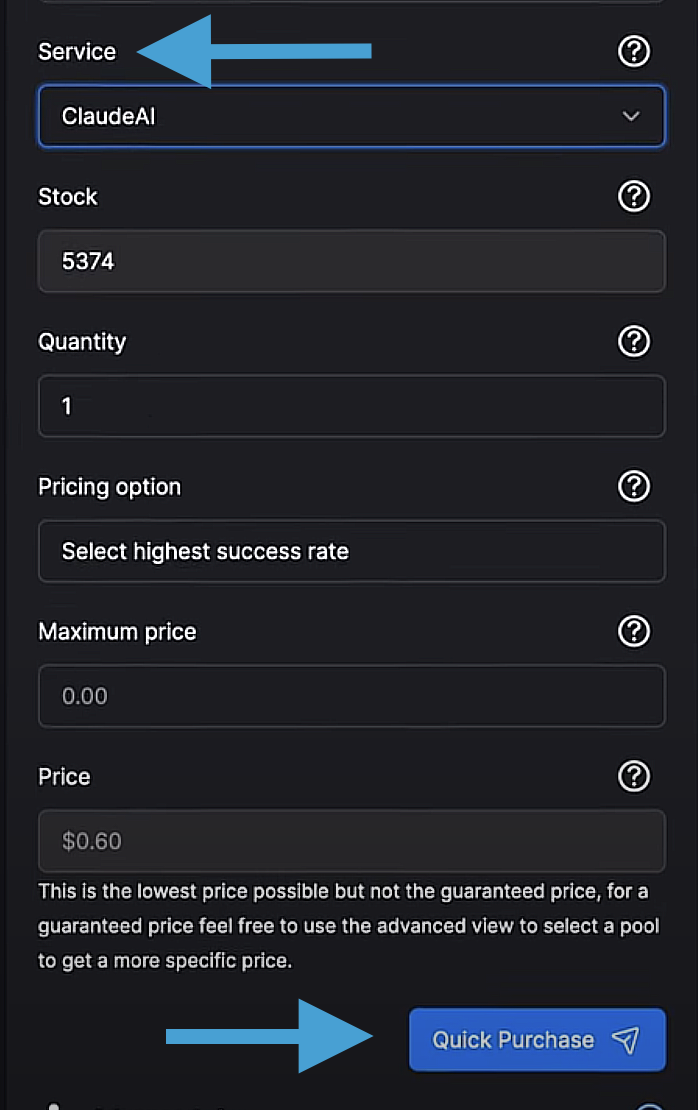Show help for the Stock field

click(634, 196)
